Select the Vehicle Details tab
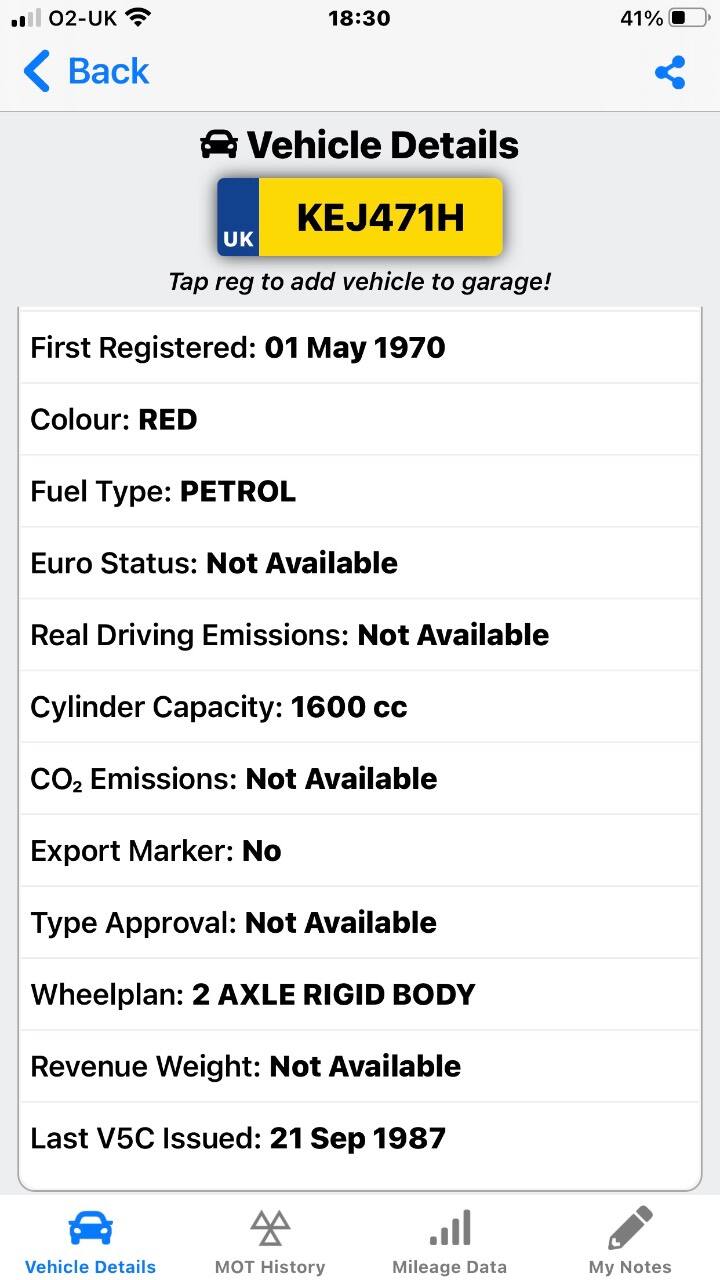The image size is (720, 1280). pyautogui.click(x=90, y=1240)
